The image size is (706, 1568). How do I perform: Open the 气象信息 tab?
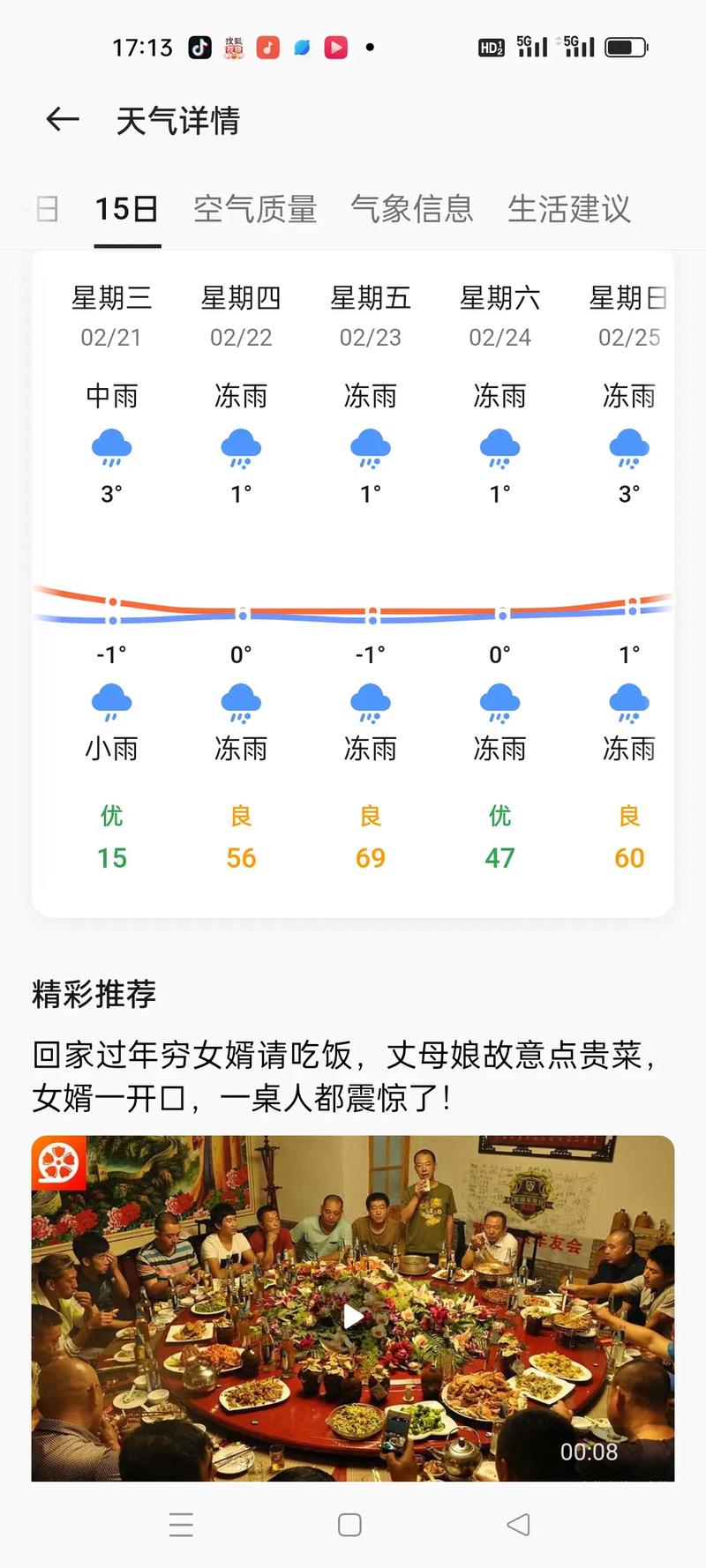click(412, 209)
